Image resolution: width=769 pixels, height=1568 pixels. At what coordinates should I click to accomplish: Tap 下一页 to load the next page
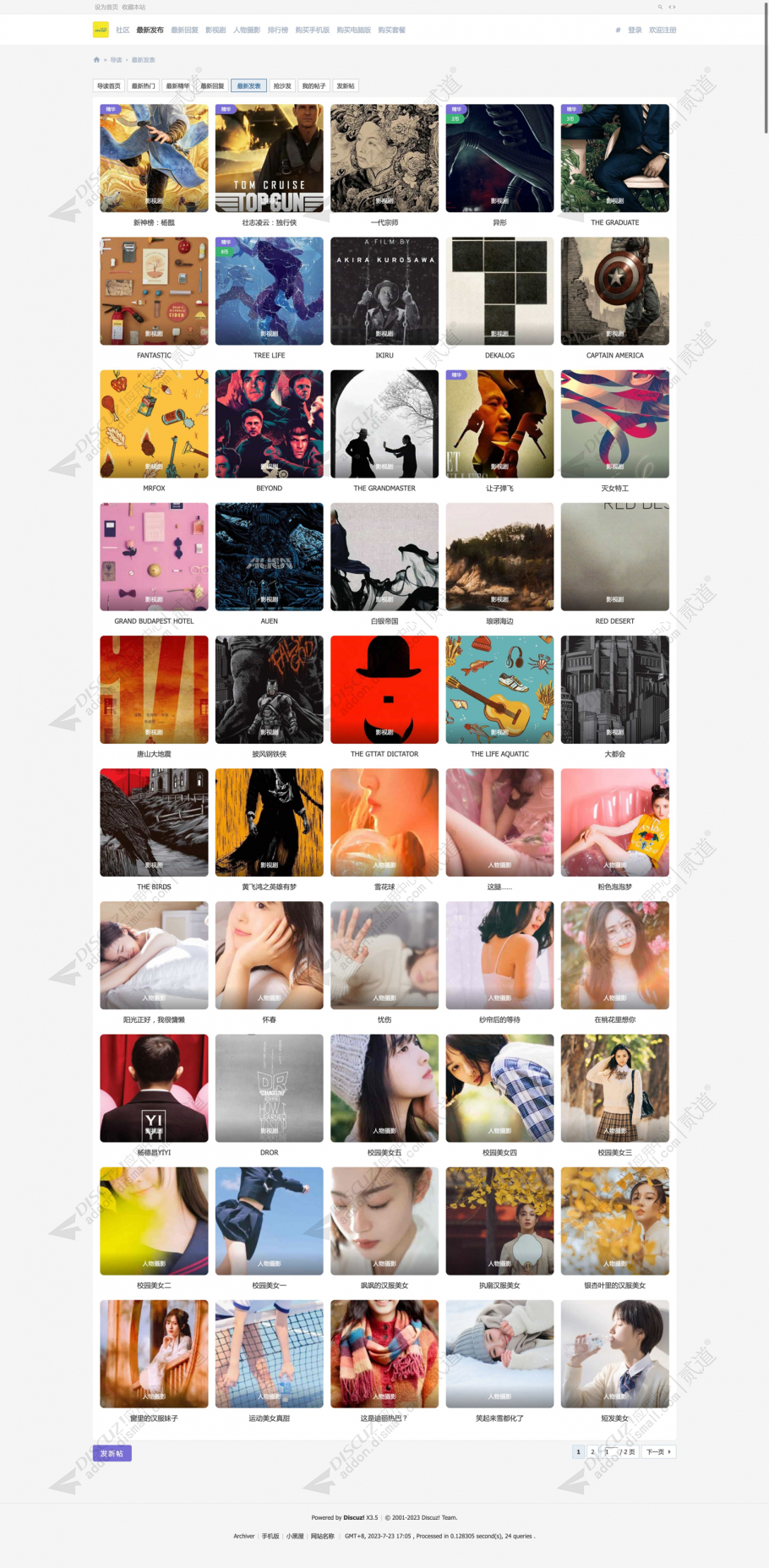coord(658,1451)
